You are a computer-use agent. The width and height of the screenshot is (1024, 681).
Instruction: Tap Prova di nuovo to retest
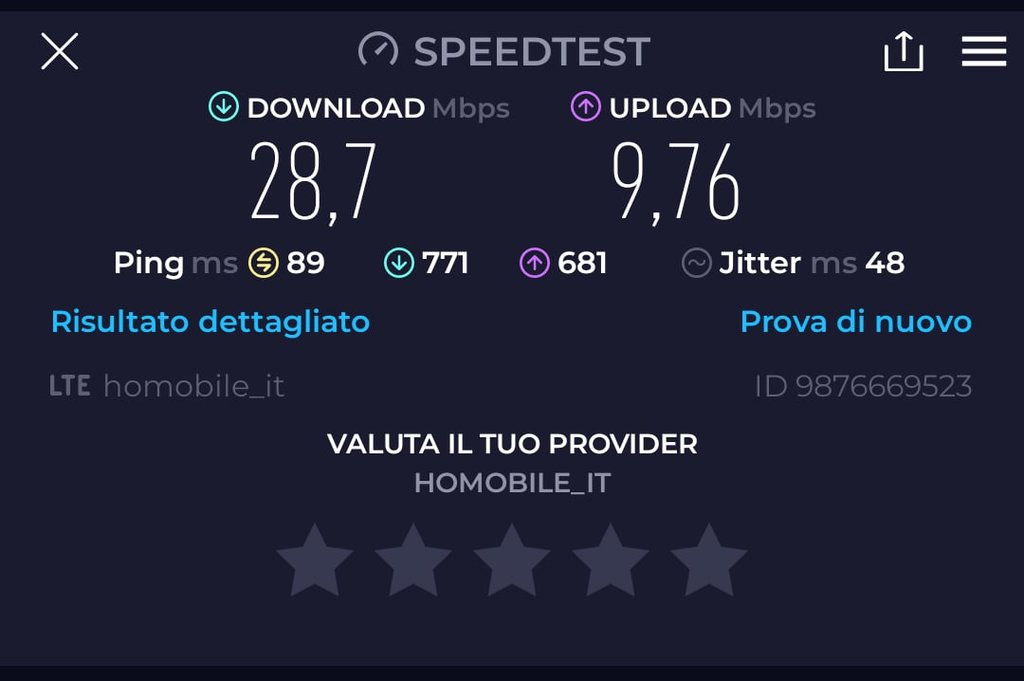click(855, 322)
